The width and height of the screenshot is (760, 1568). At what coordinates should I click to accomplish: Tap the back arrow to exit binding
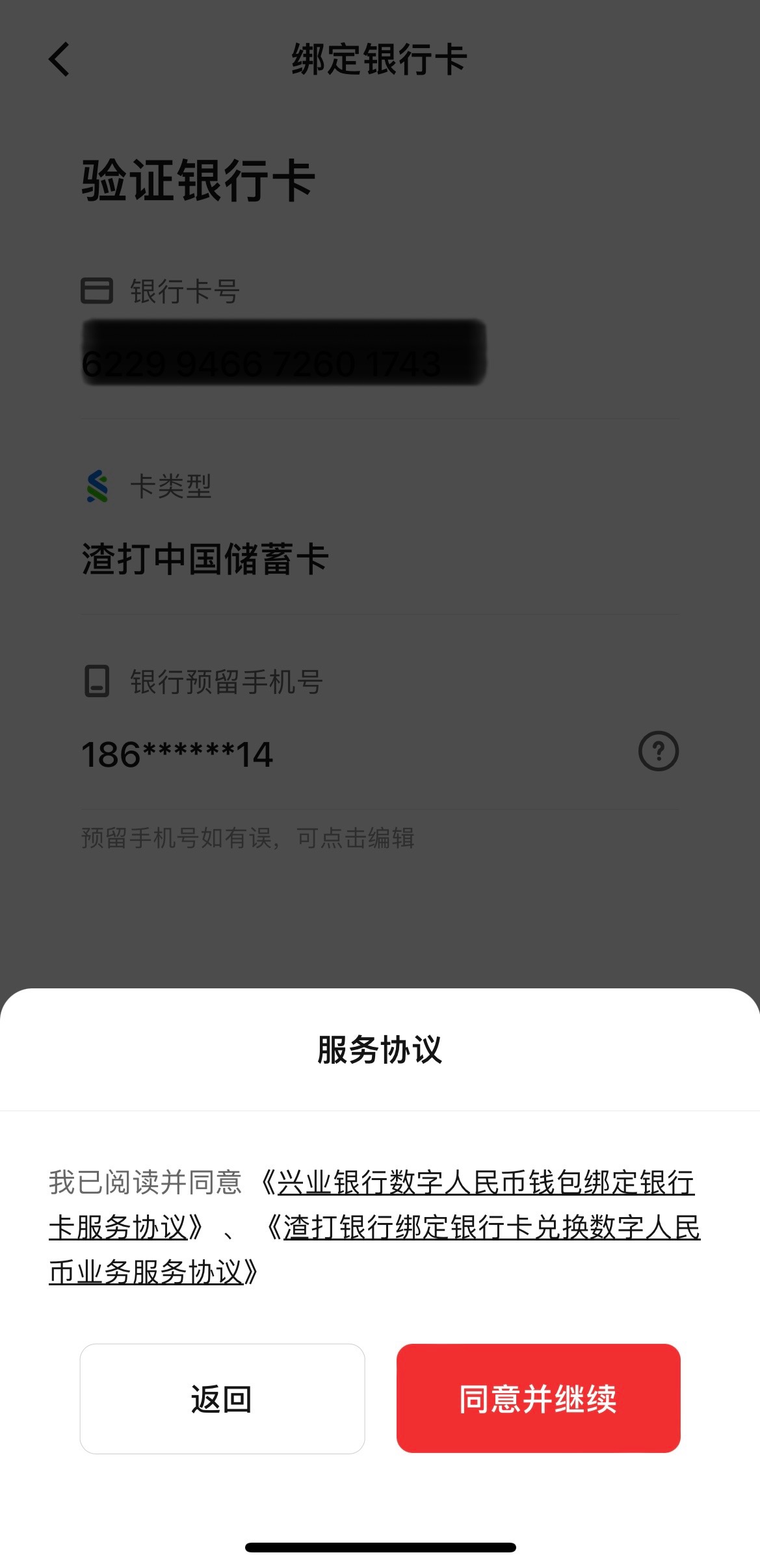(59, 60)
